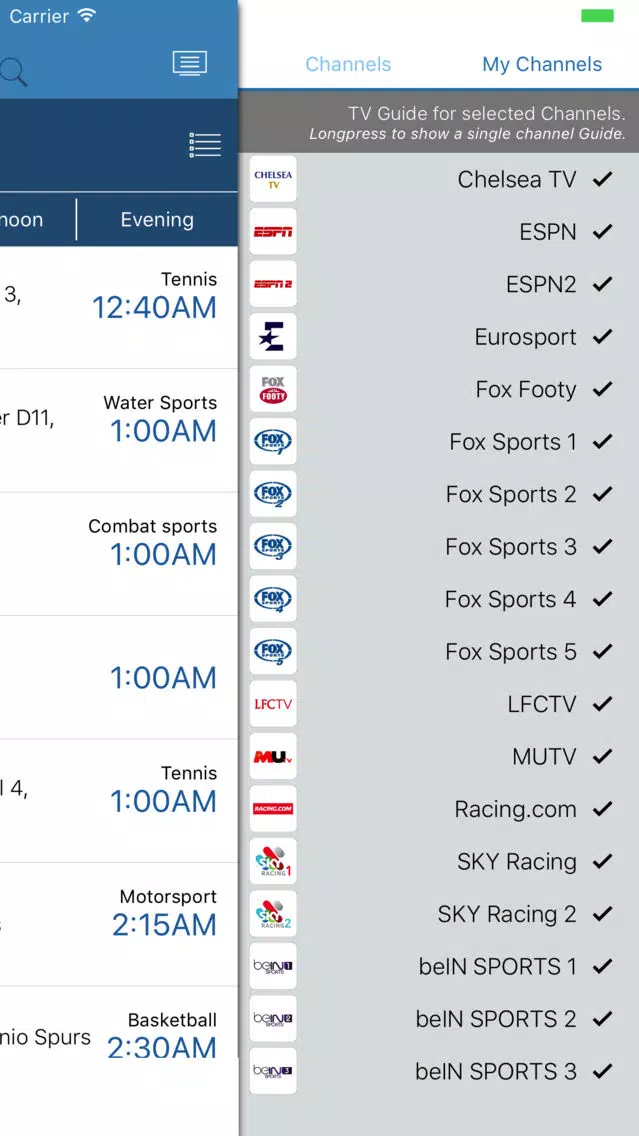Open the 12:40AM Tennis listing
639x1136 pixels.
coord(119,307)
